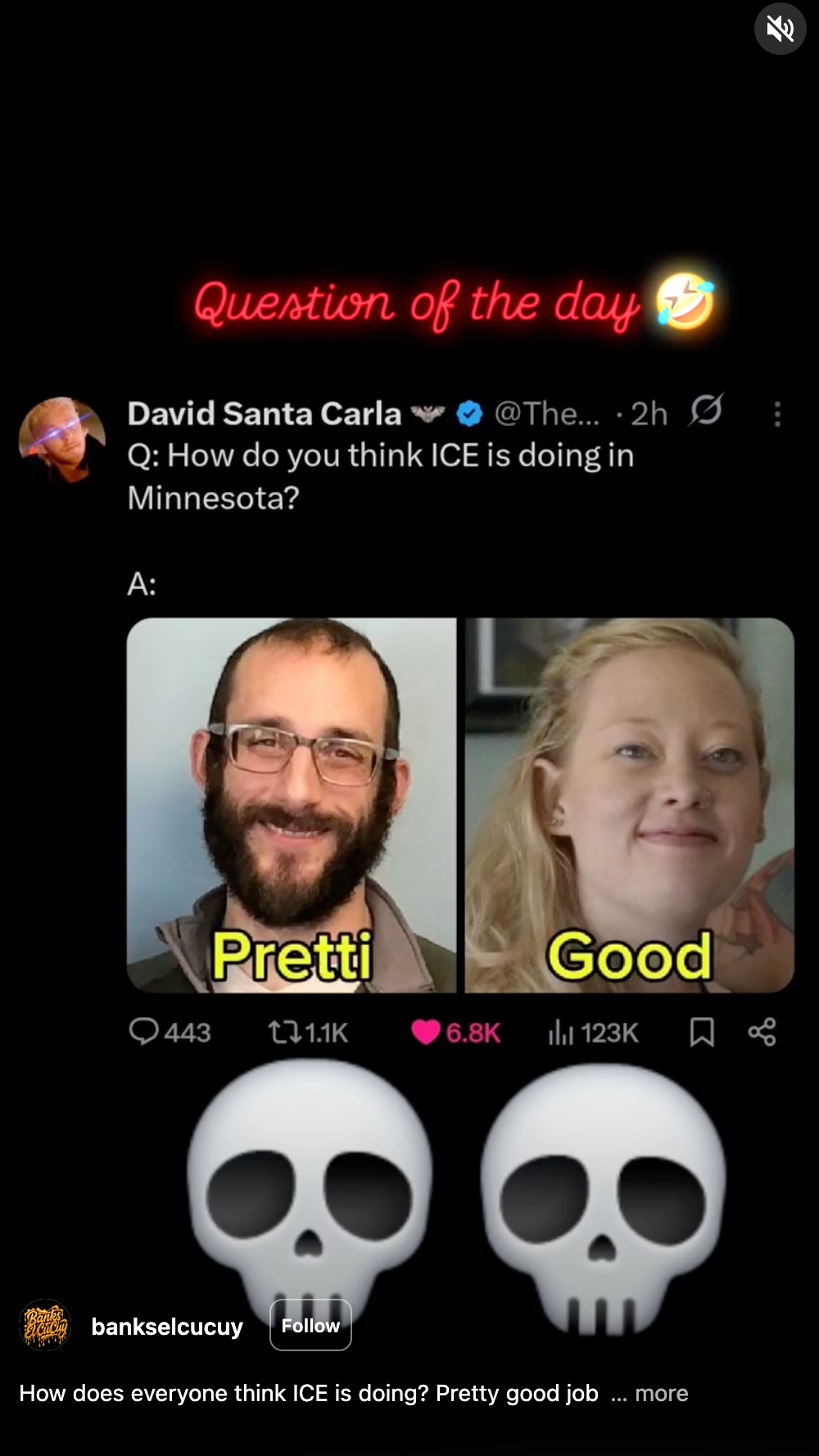Open bankselcucuy's profile picture
819x1456 pixels.
click(x=45, y=1325)
